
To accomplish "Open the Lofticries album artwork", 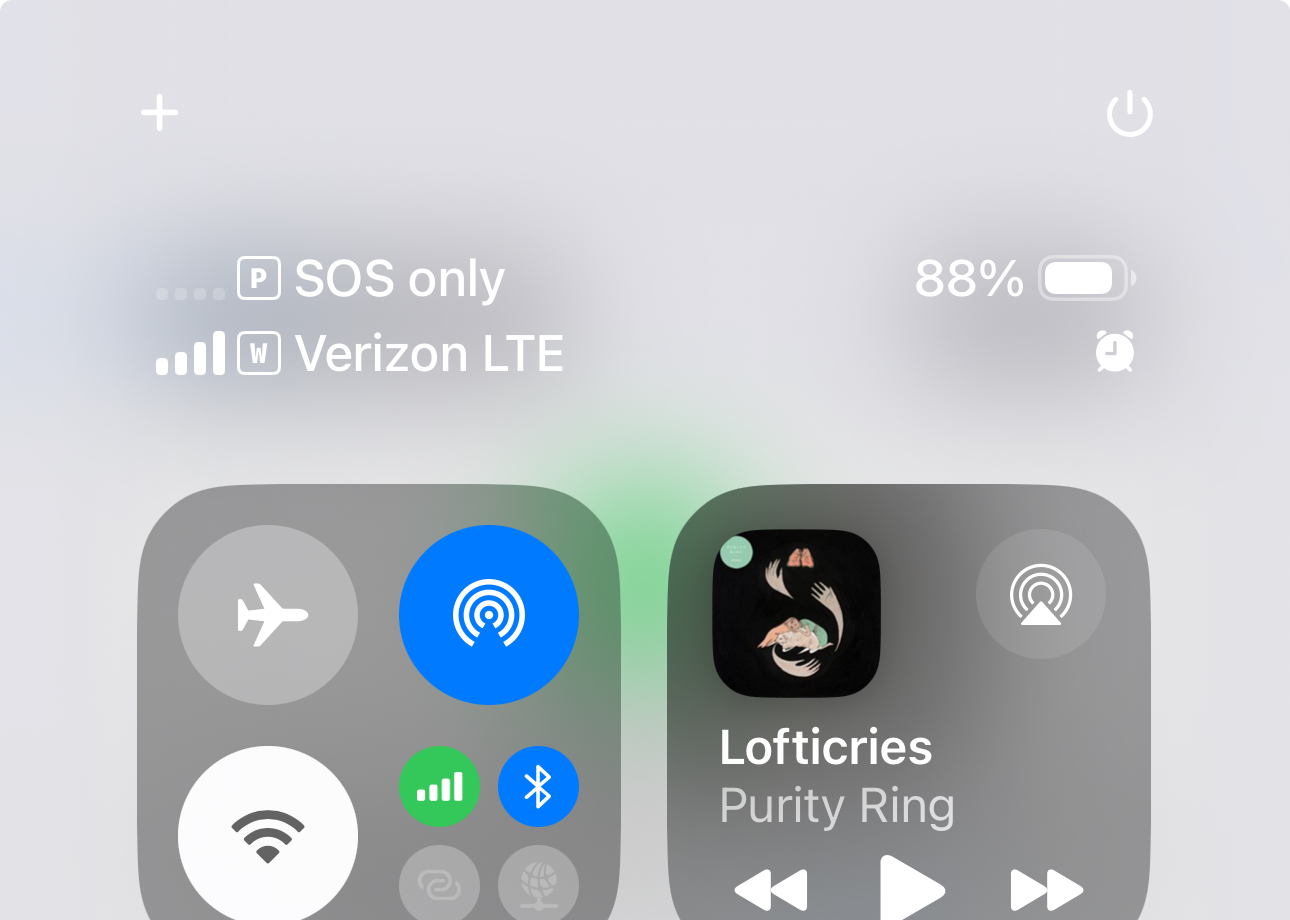I will 796,614.
